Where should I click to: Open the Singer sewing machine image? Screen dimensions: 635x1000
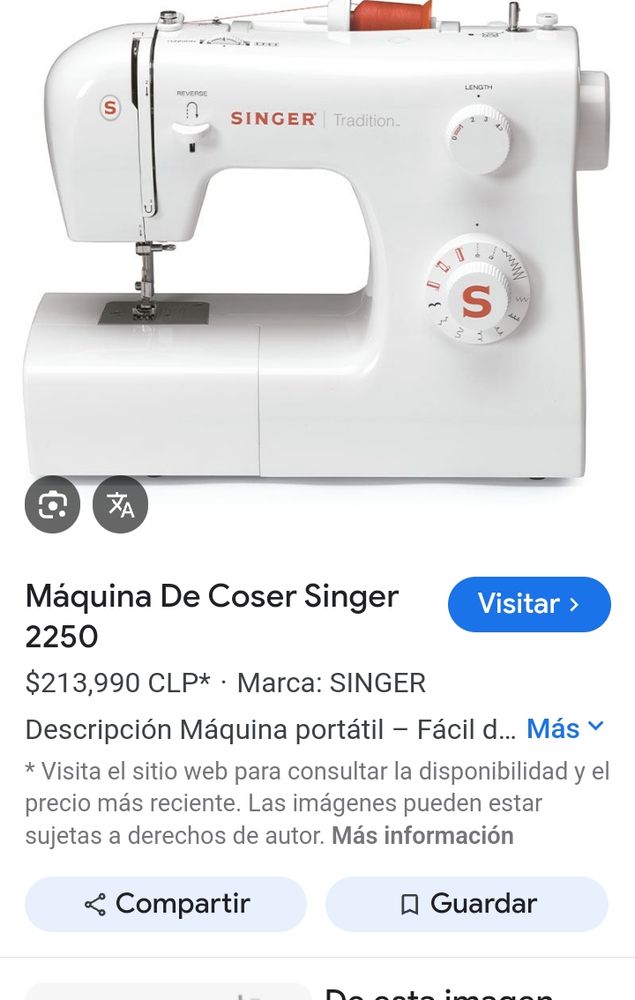(x=317, y=240)
